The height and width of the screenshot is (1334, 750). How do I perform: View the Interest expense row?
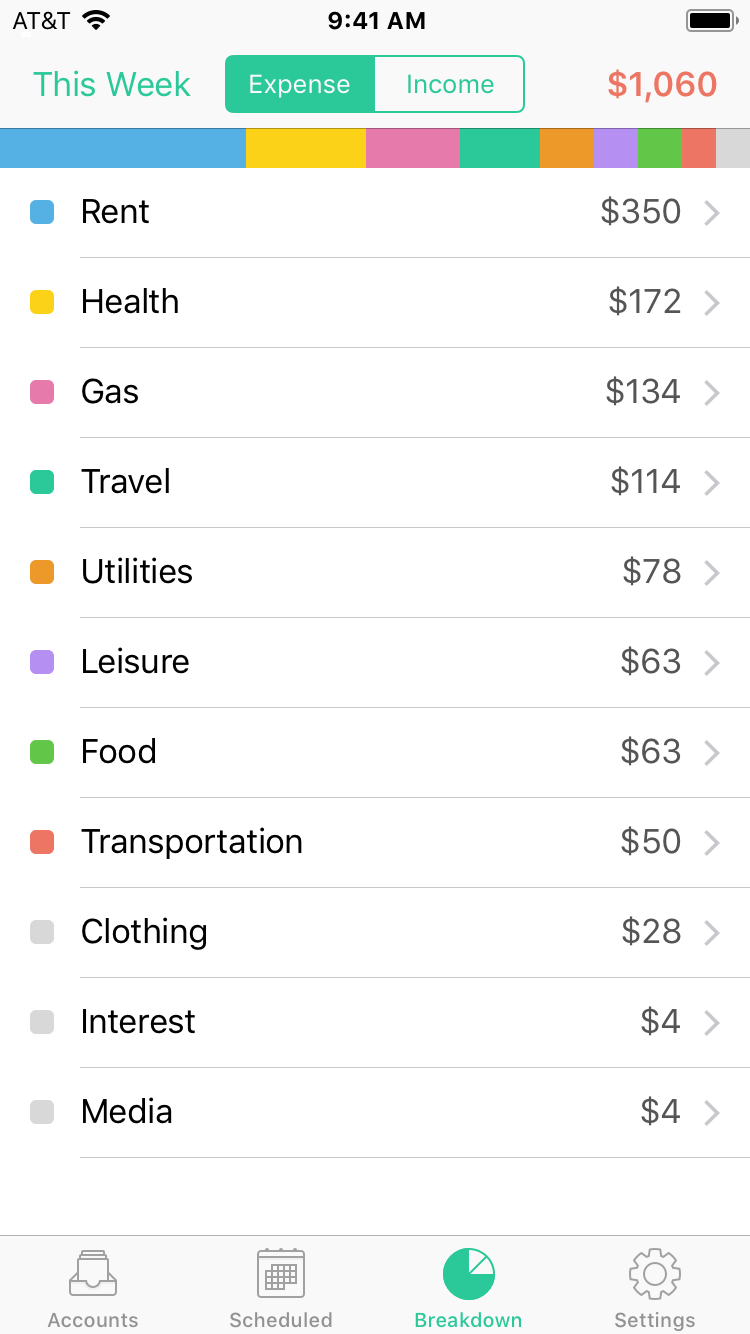tap(375, 1022)
